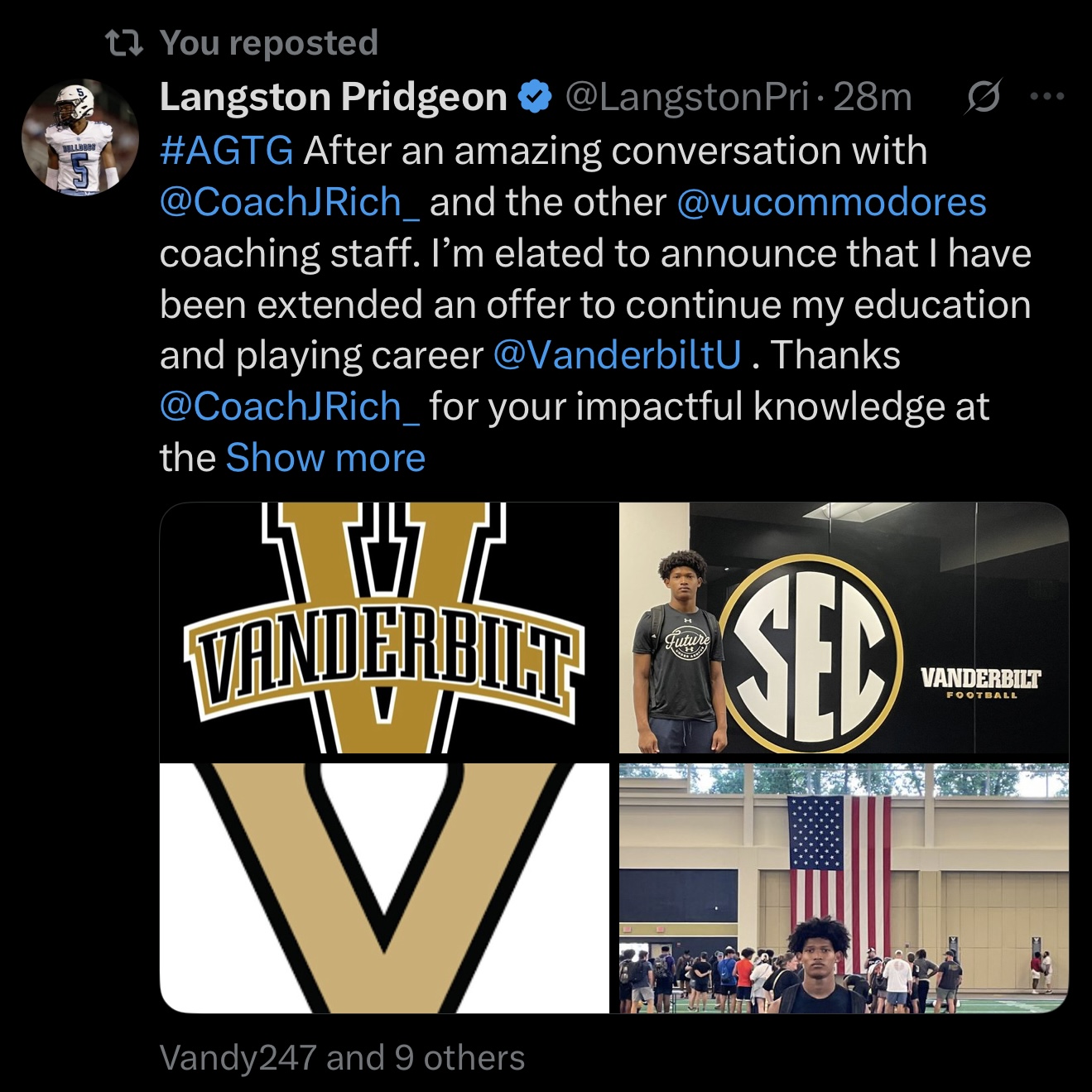Viewport: 1092px width, 1092px height.
Task: See Vandy247 and 9 others list
Action: [x=342, y=1057]
